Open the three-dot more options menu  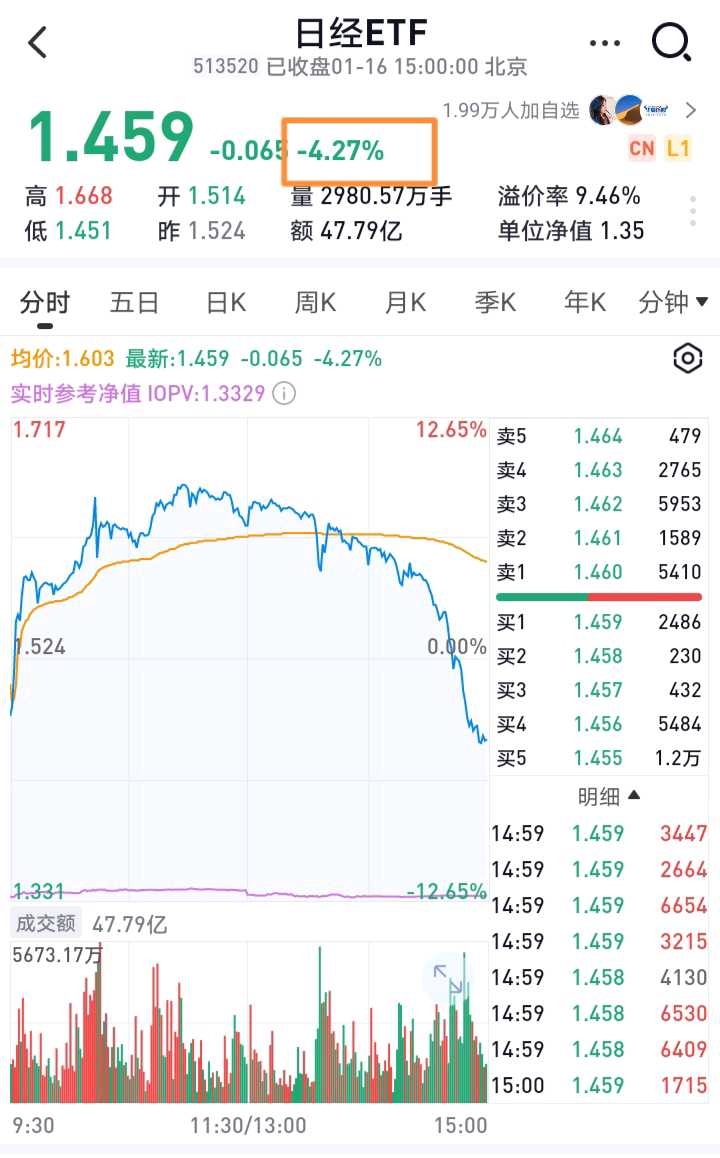click(605, 42)
